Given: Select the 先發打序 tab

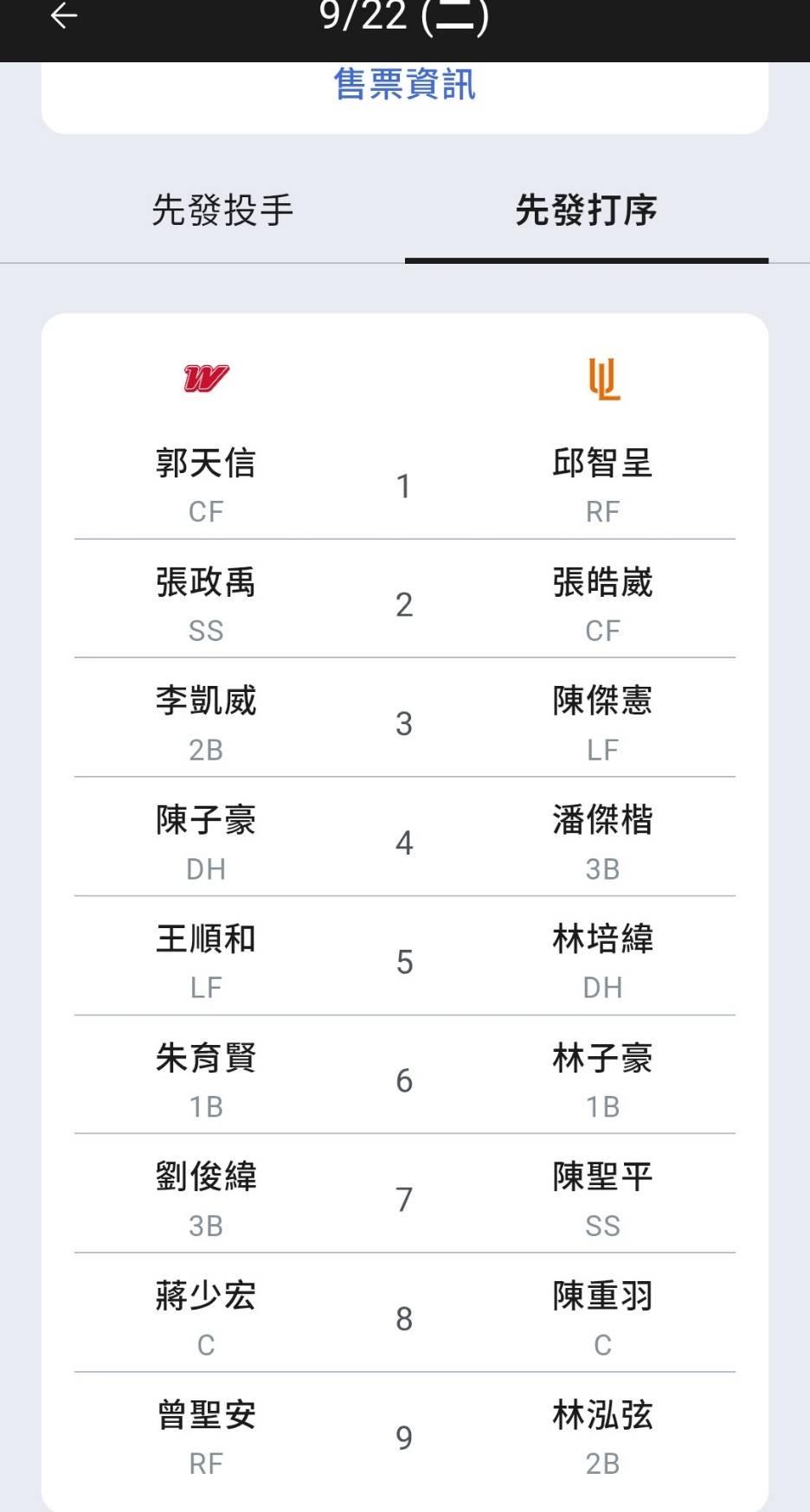Looking at the screenshot, I should click(586, 210).
